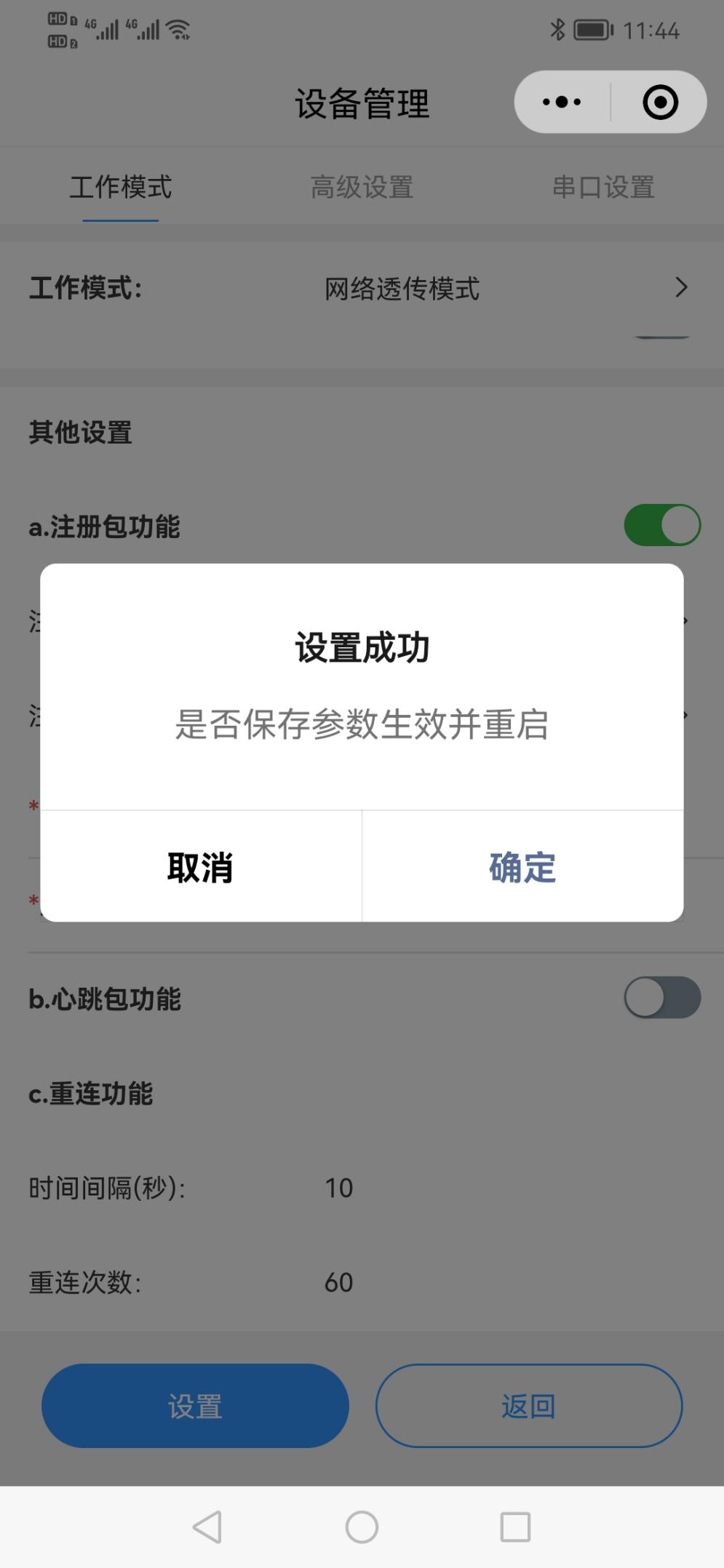Open the mini program more options menu
Image resolution: width=724 pixels, height=1568 pixels.
[x=562, y=102]
